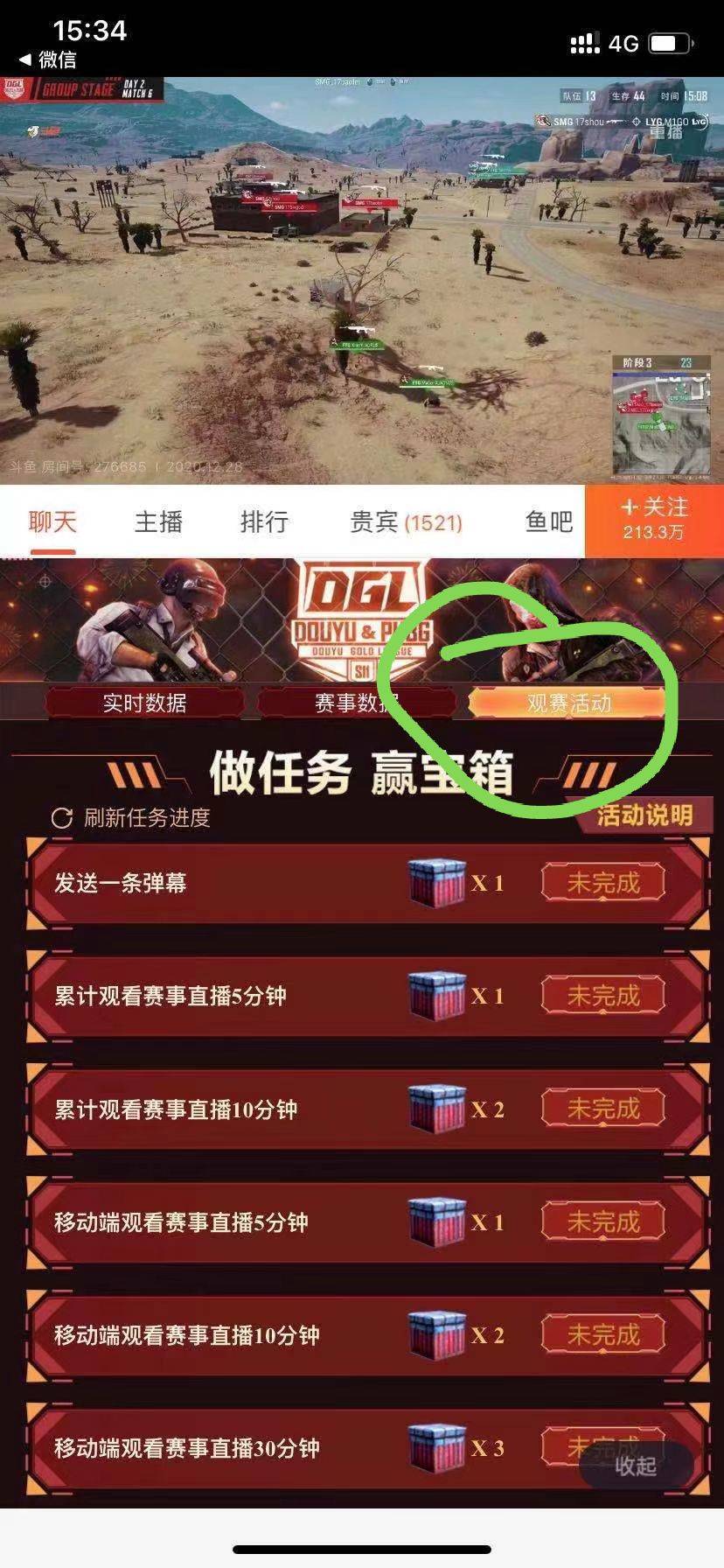Tap 未完成 for 移动端观看赛事直播10分钟
The width and height of the screenshot is (724, 1568).
[x=603, y=1334]
